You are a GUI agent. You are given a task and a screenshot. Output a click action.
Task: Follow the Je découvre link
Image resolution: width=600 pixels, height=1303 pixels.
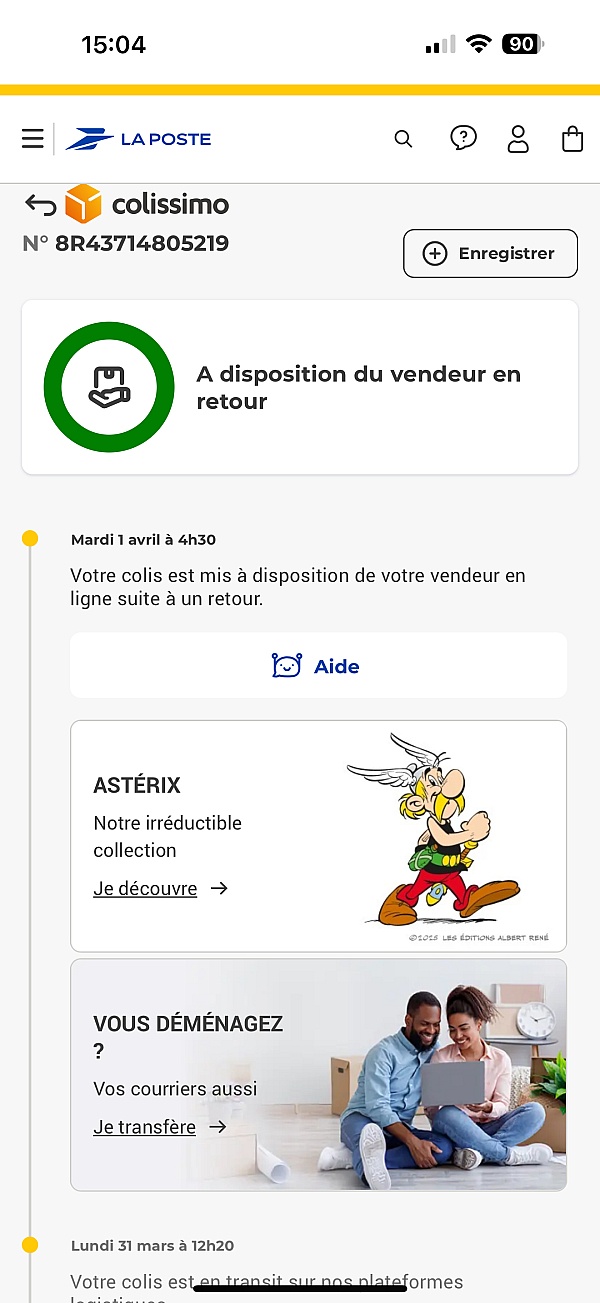(x=146, y=888)
